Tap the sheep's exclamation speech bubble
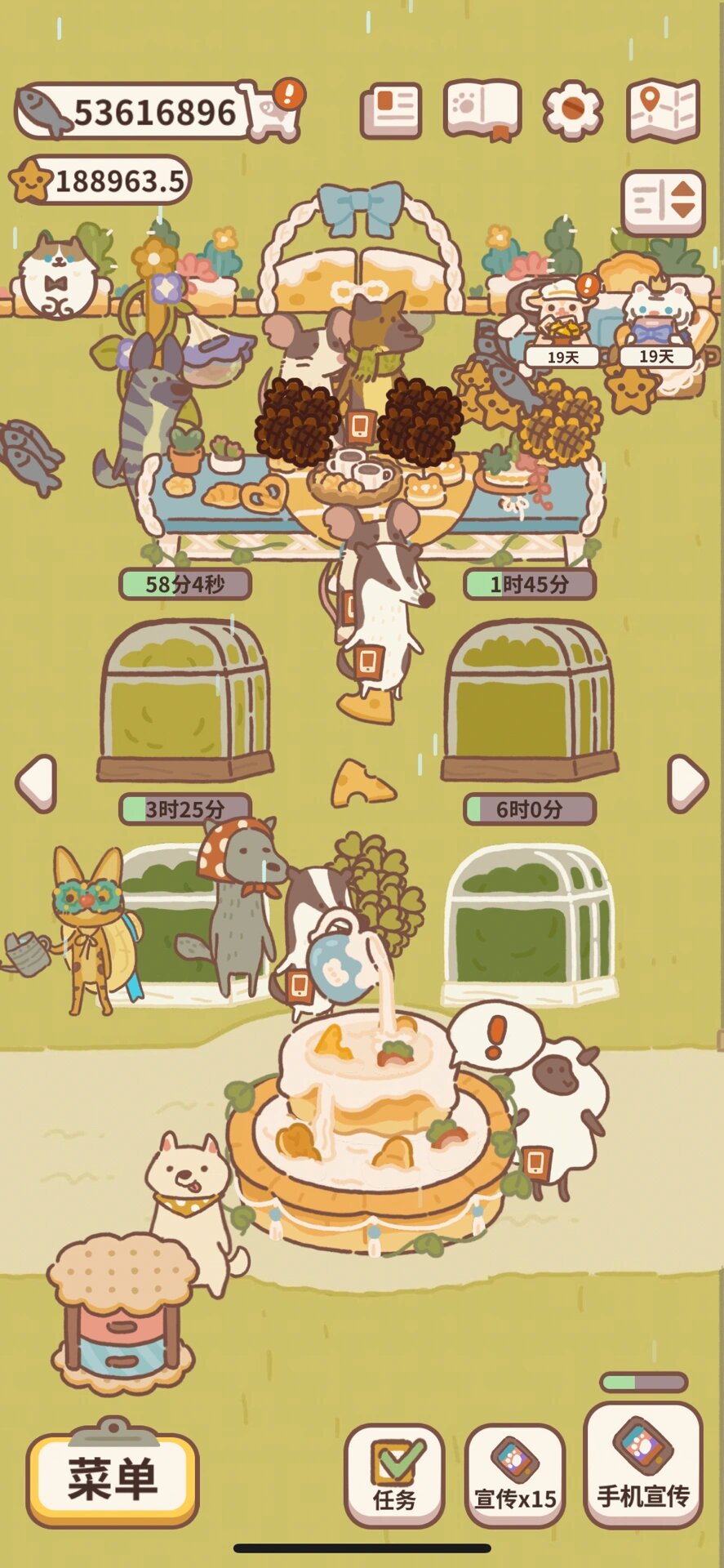The width and height of the screenshot is (724, 1568). click(x=495, y=1036)
